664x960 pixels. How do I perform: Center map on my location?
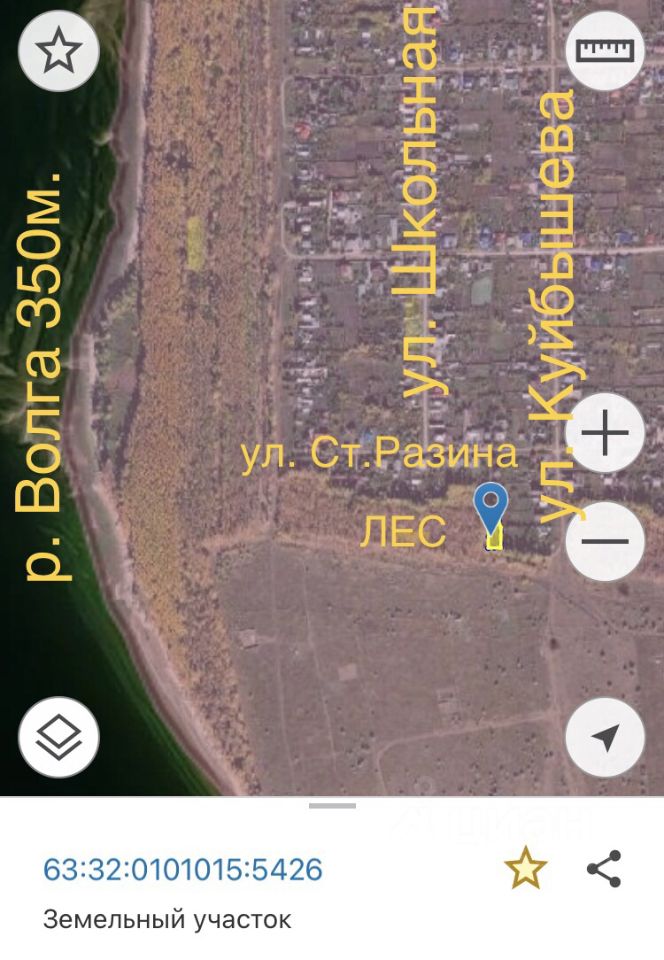(605, 738)
